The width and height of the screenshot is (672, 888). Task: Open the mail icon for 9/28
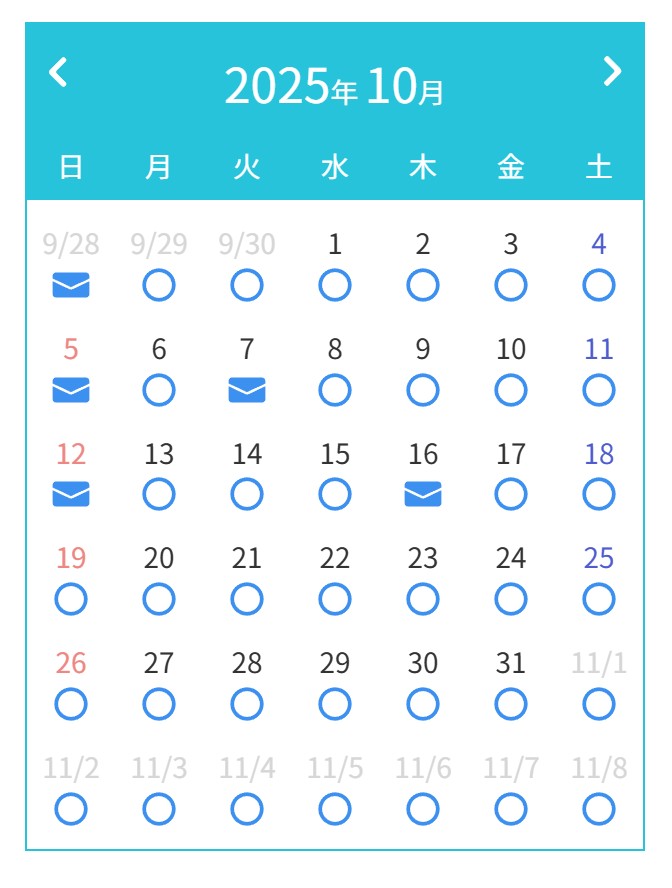coord(71,286)
